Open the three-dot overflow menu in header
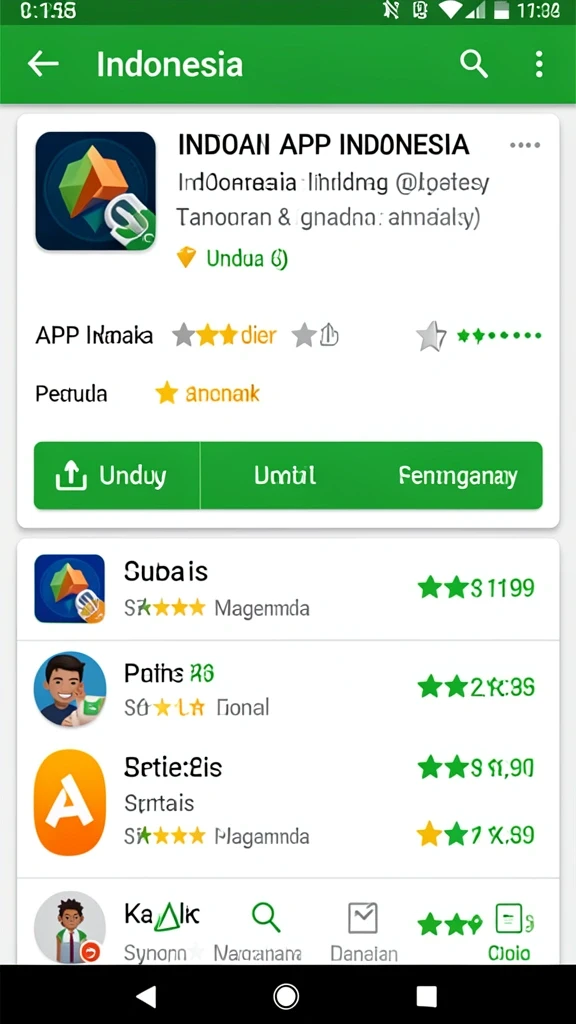The width and height of the screenshot is (576, 1024). coord(539,64)
